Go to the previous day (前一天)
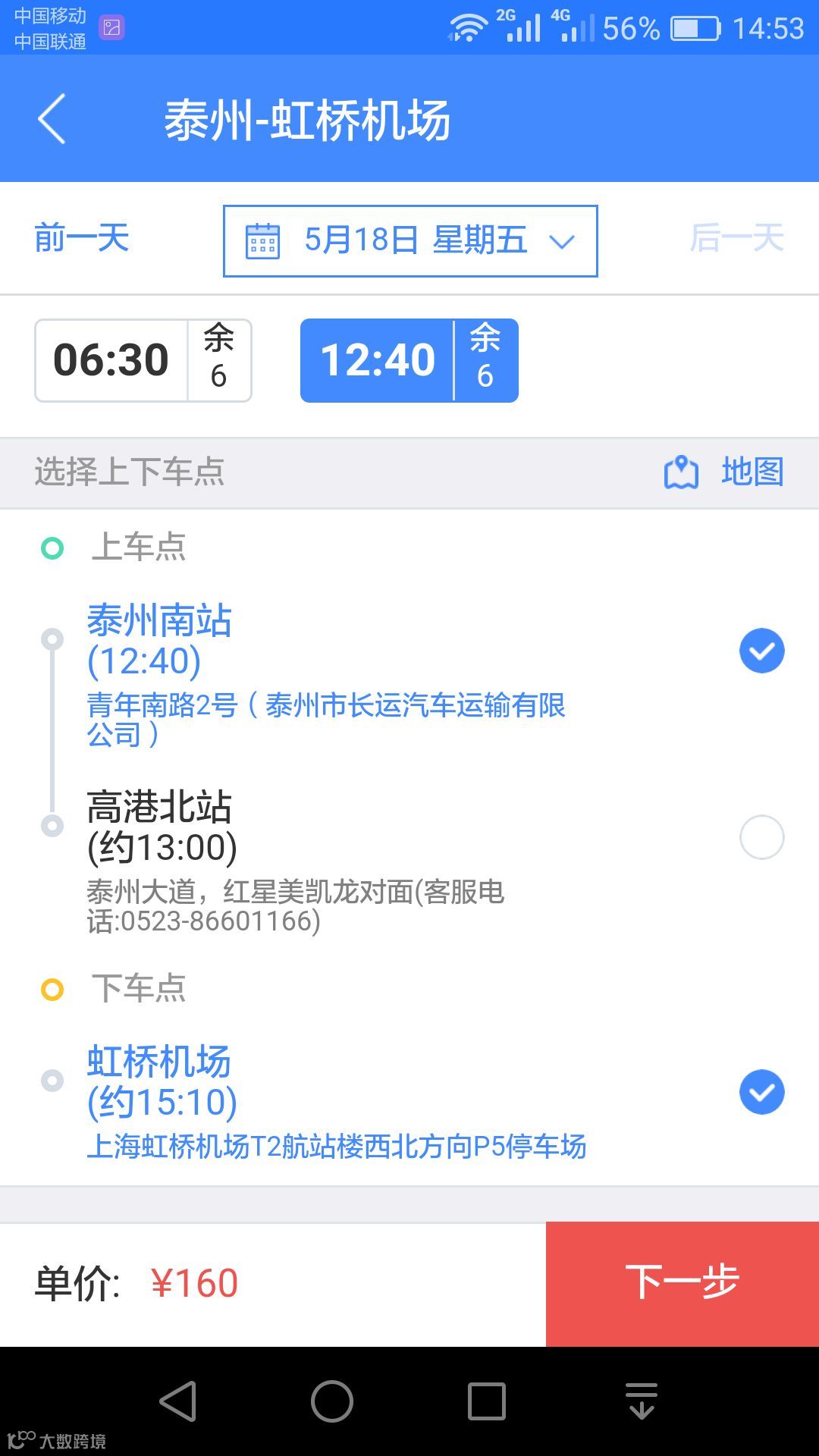The width and height of the screenshot is (819, 1456). pyautogui.click(x=82, y=238)
